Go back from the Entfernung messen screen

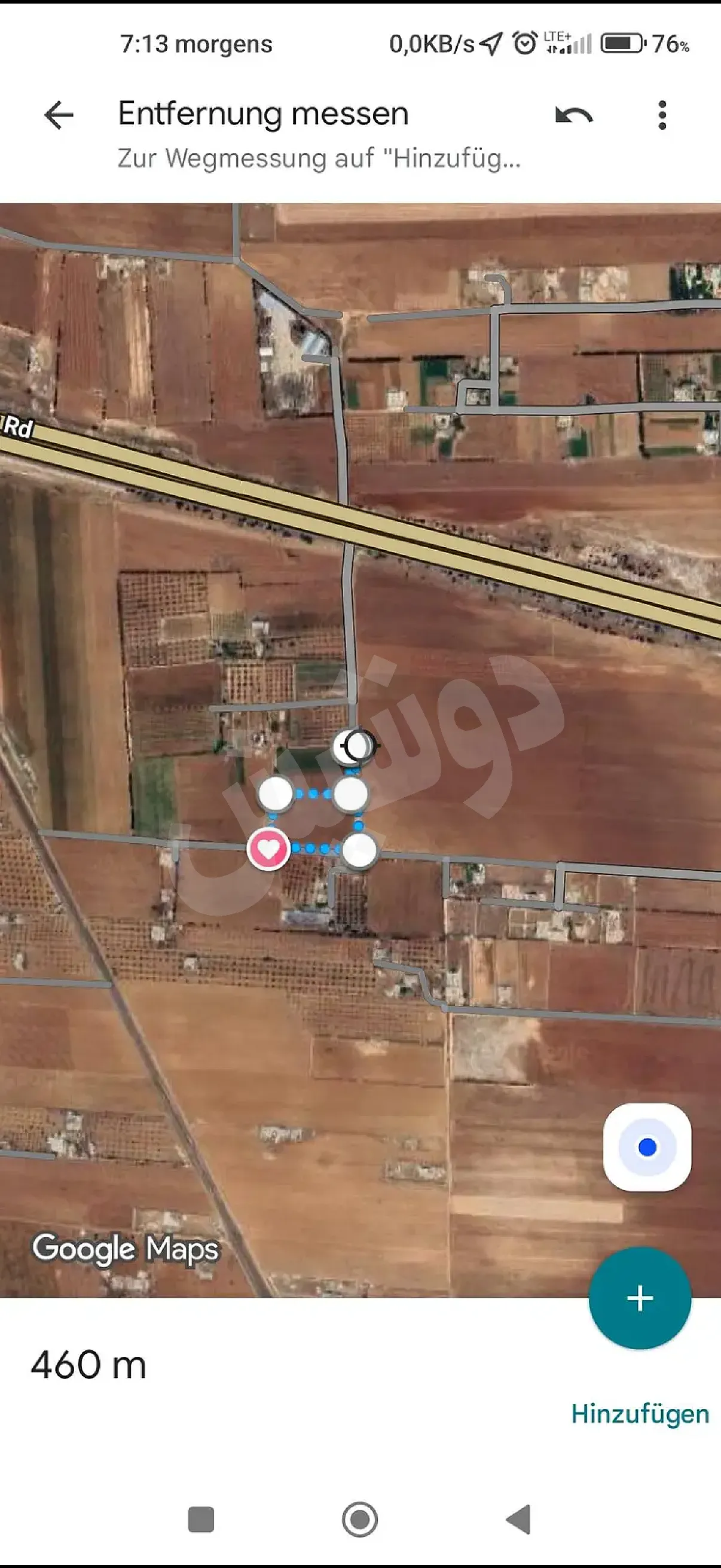(x=59, y=115)
